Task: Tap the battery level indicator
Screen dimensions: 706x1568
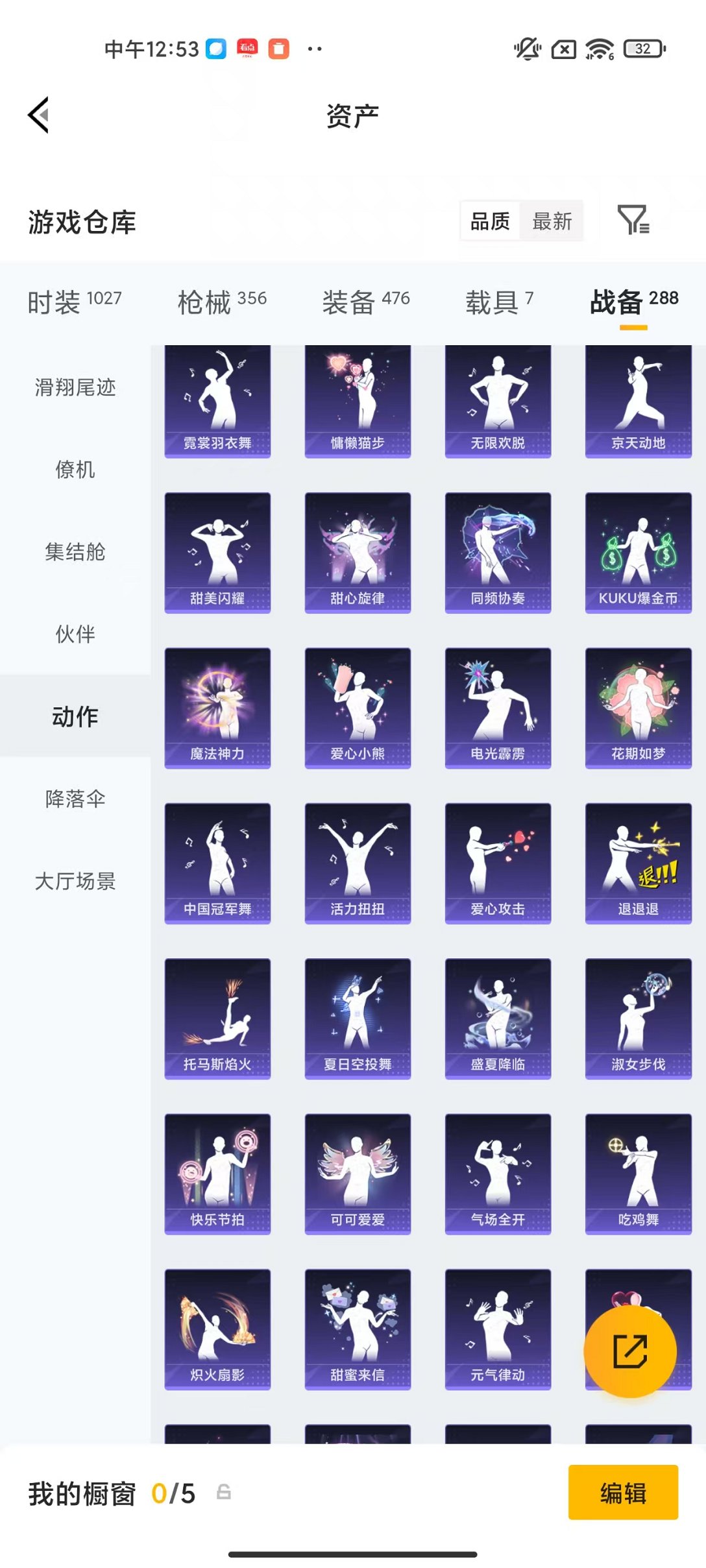Action: click(643, 48)
